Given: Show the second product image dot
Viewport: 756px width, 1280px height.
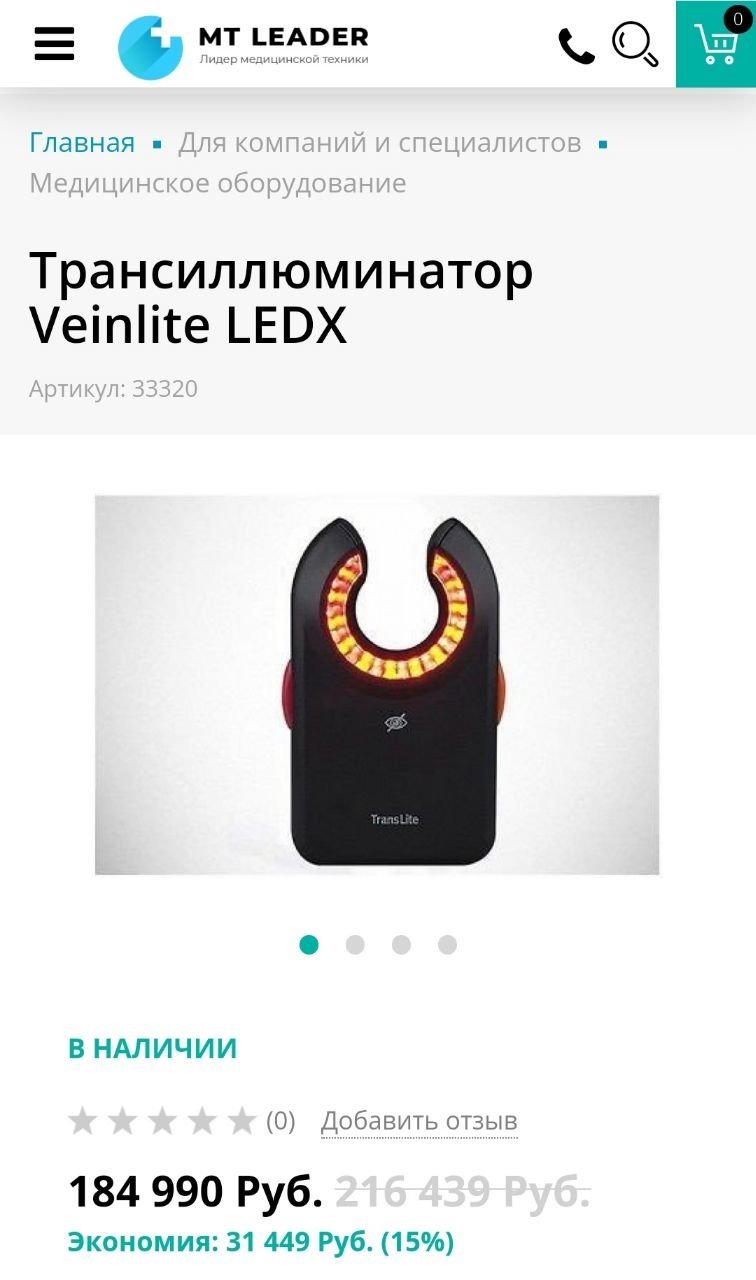Looking at the screenshot, I should [355, 945].
